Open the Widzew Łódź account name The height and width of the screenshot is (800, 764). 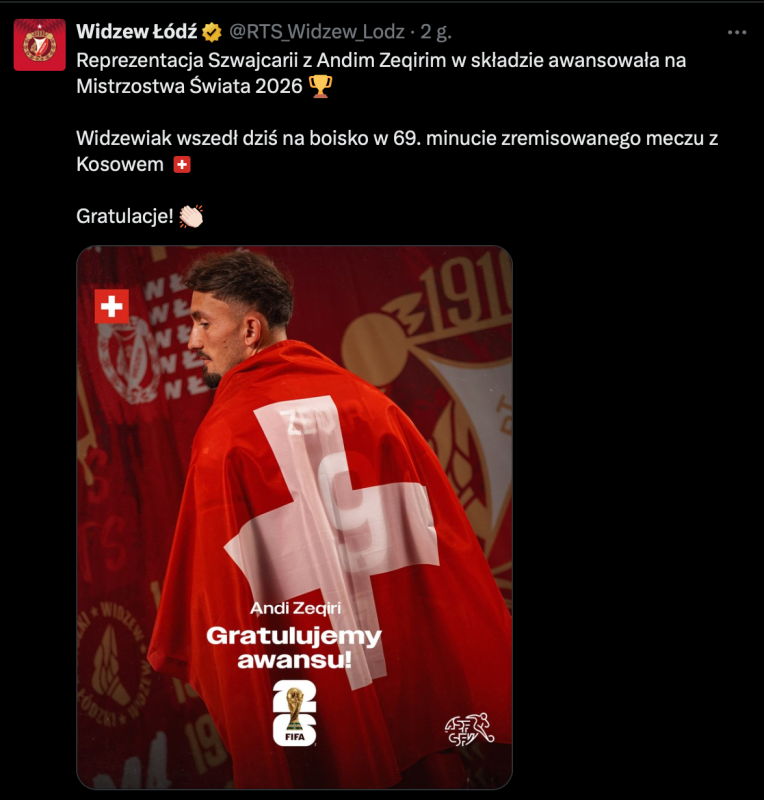138,31
